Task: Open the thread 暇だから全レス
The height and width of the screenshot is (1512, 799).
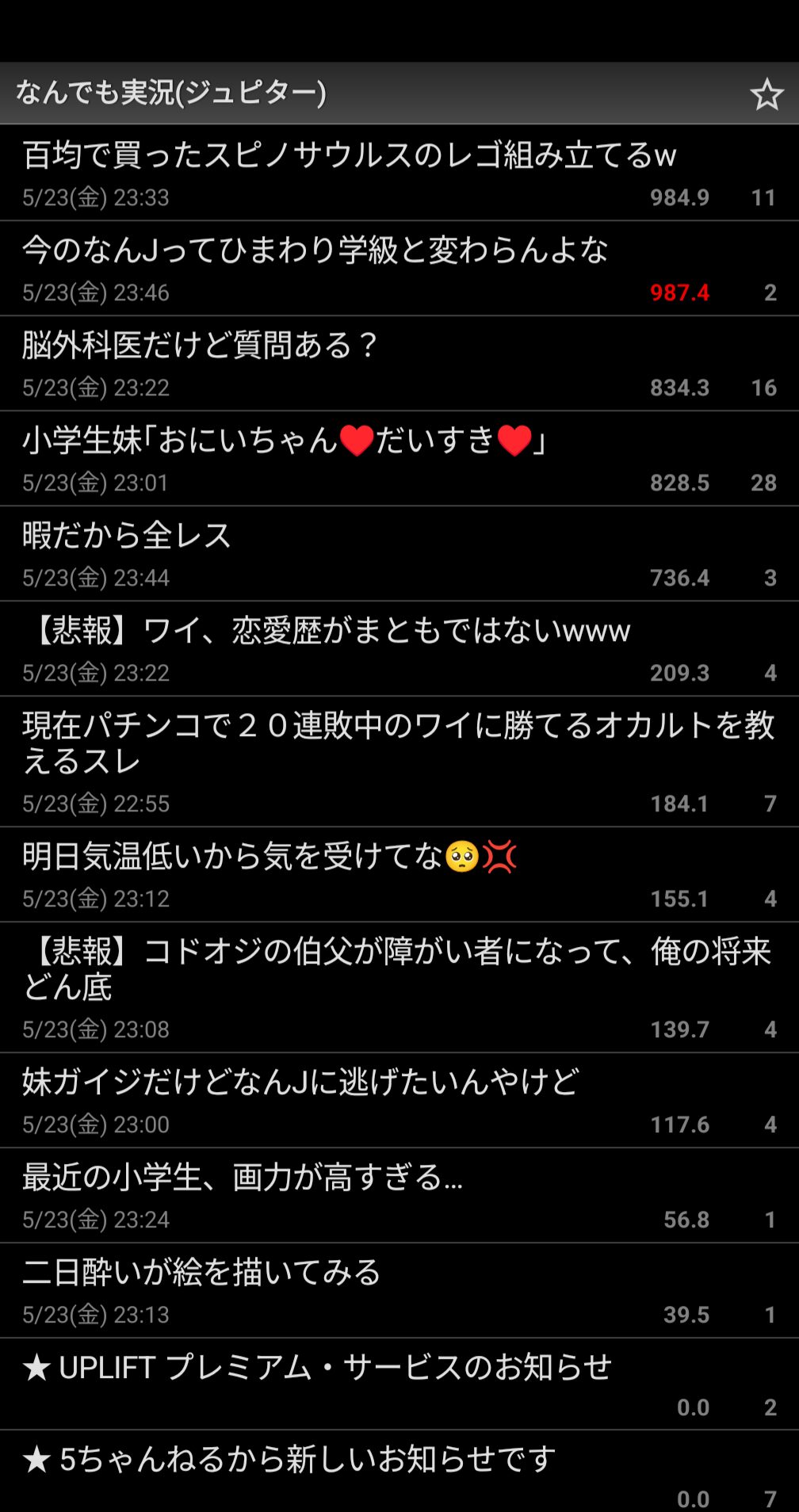Action: click(399, 554)
